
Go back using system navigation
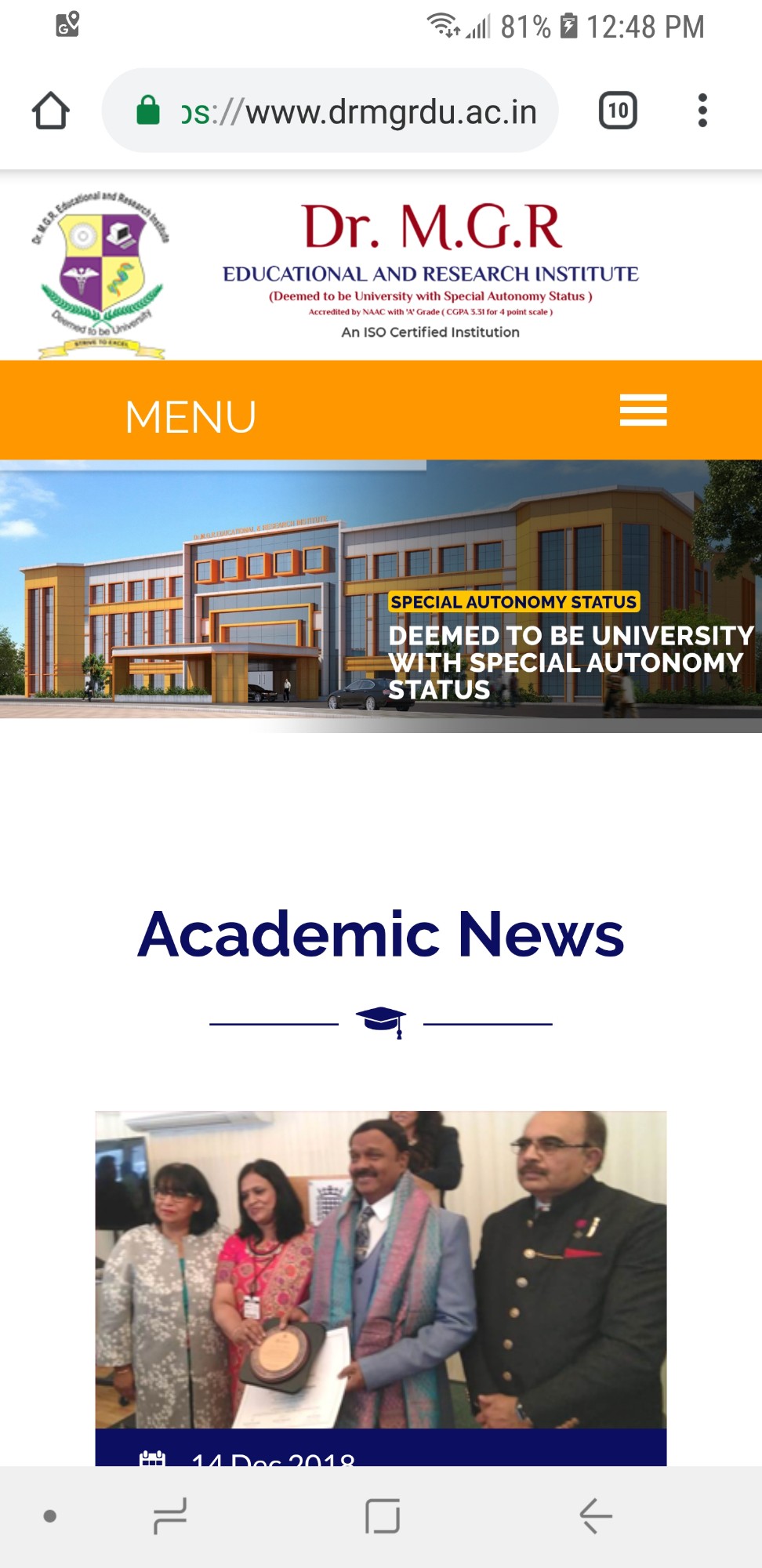coord(596,1515)
